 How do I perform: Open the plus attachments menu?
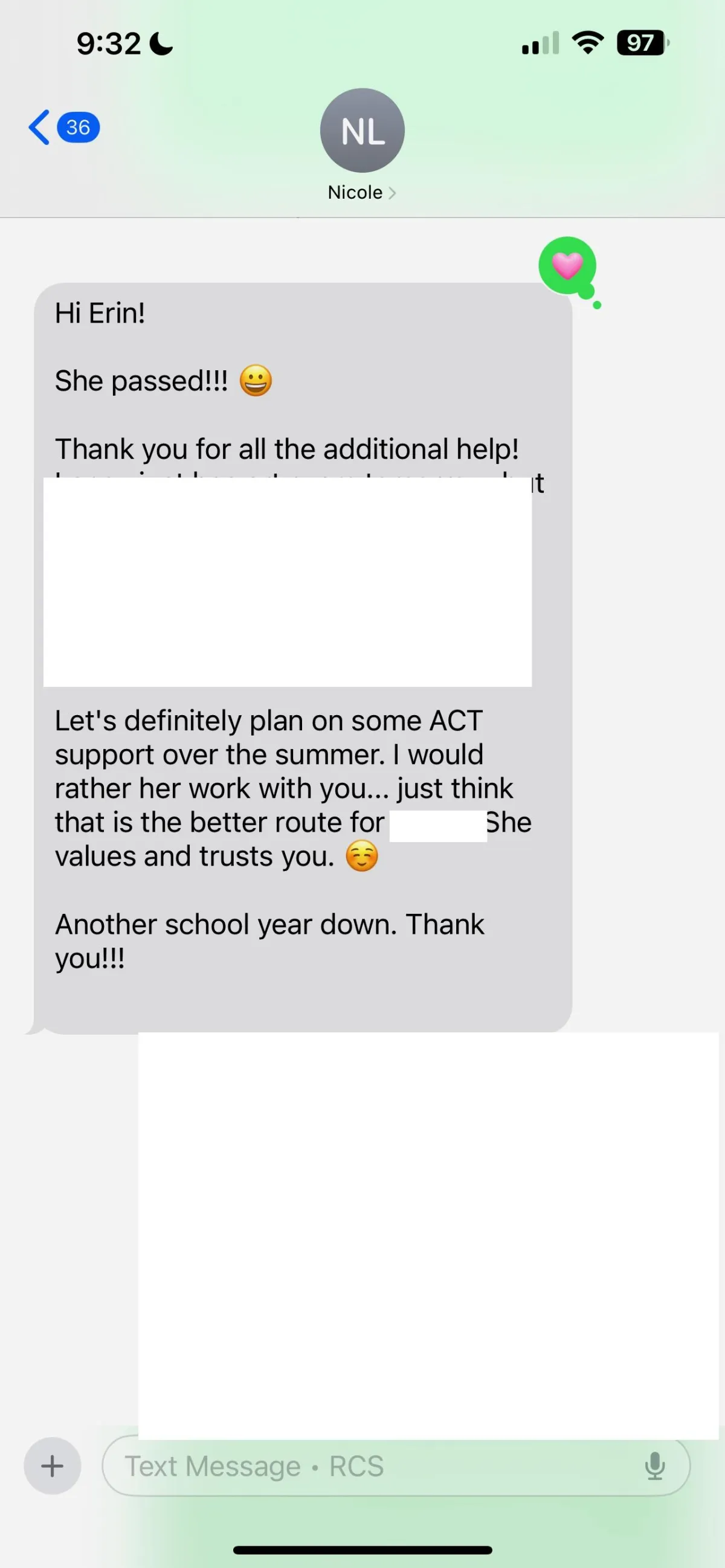53,1466
